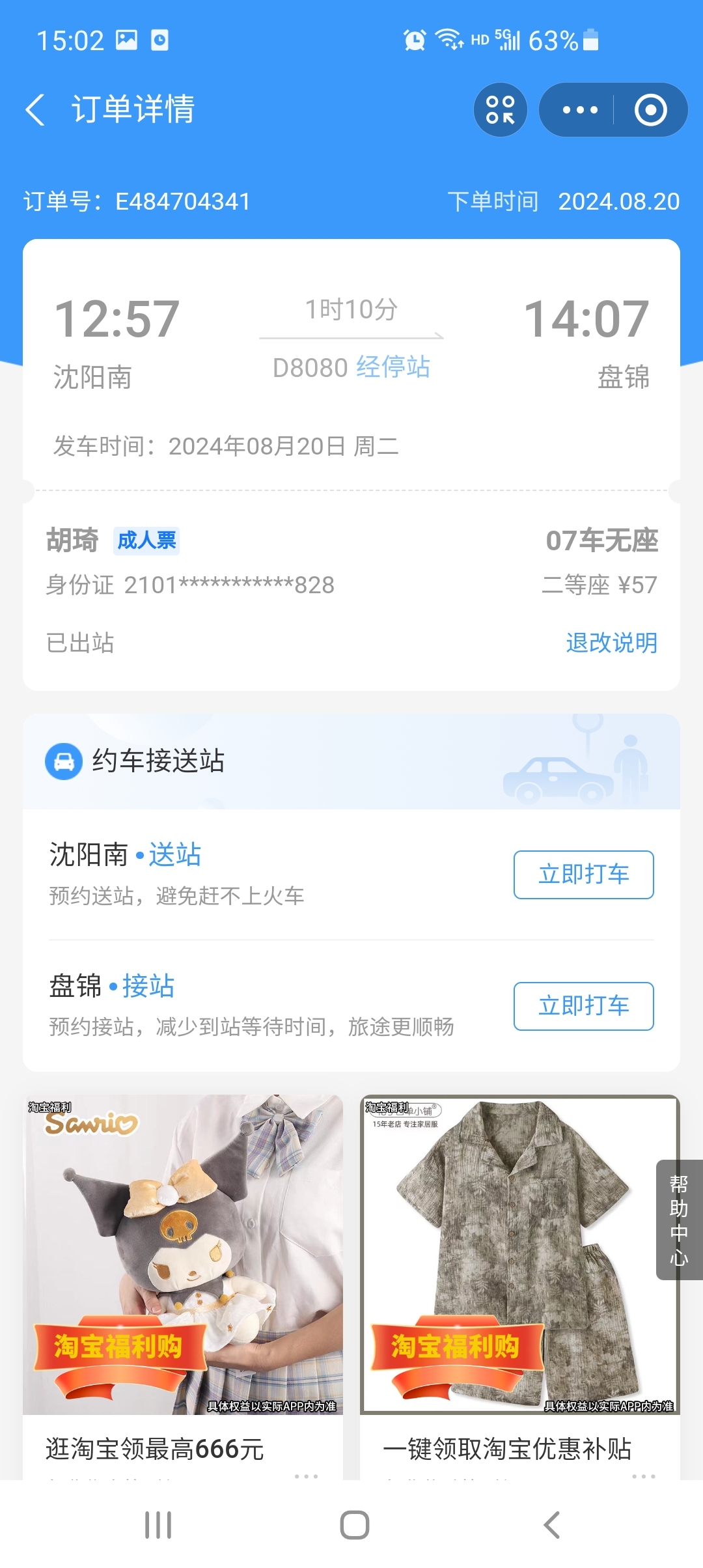The height and width of the screenshot is (1568, 703).
Task: Tap 立即打车 for 沈阳南 送站
Action: pos(583,875)
